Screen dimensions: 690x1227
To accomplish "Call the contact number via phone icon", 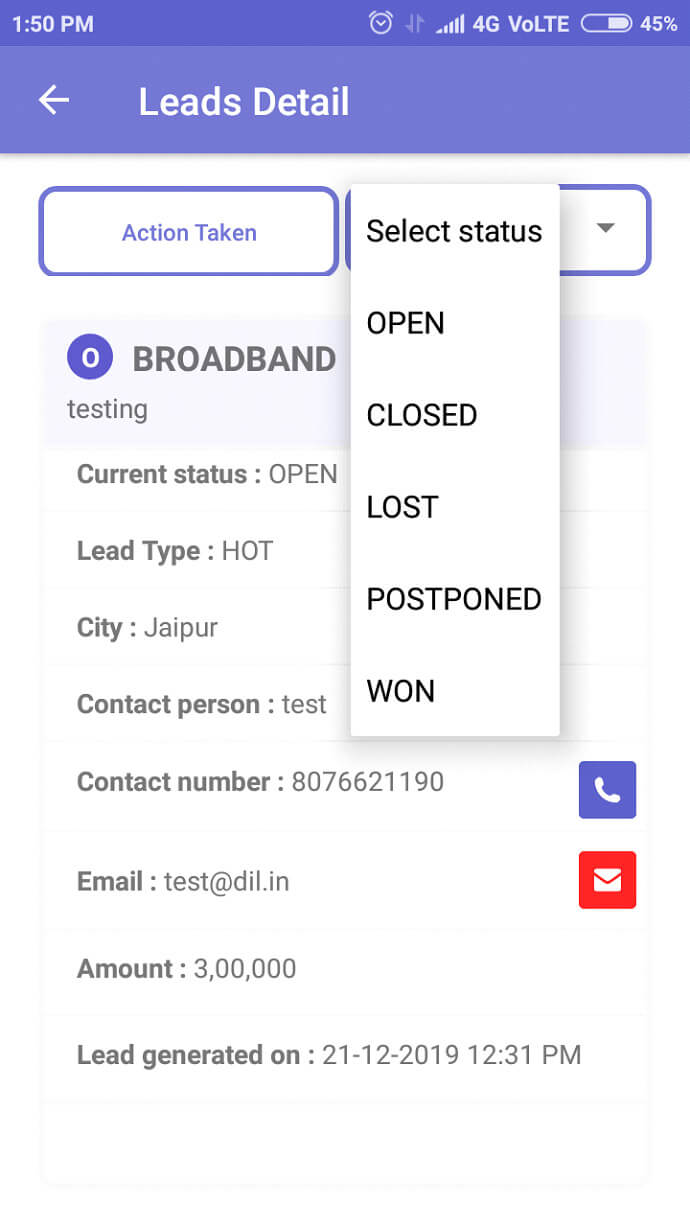I will click(x=607, y=790).
